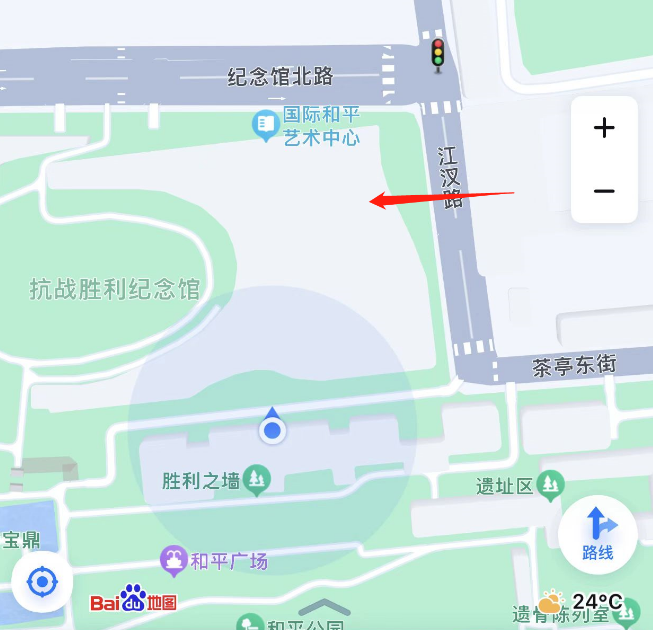
Task: Open the 路线 route planner
Action: point(597,533)
